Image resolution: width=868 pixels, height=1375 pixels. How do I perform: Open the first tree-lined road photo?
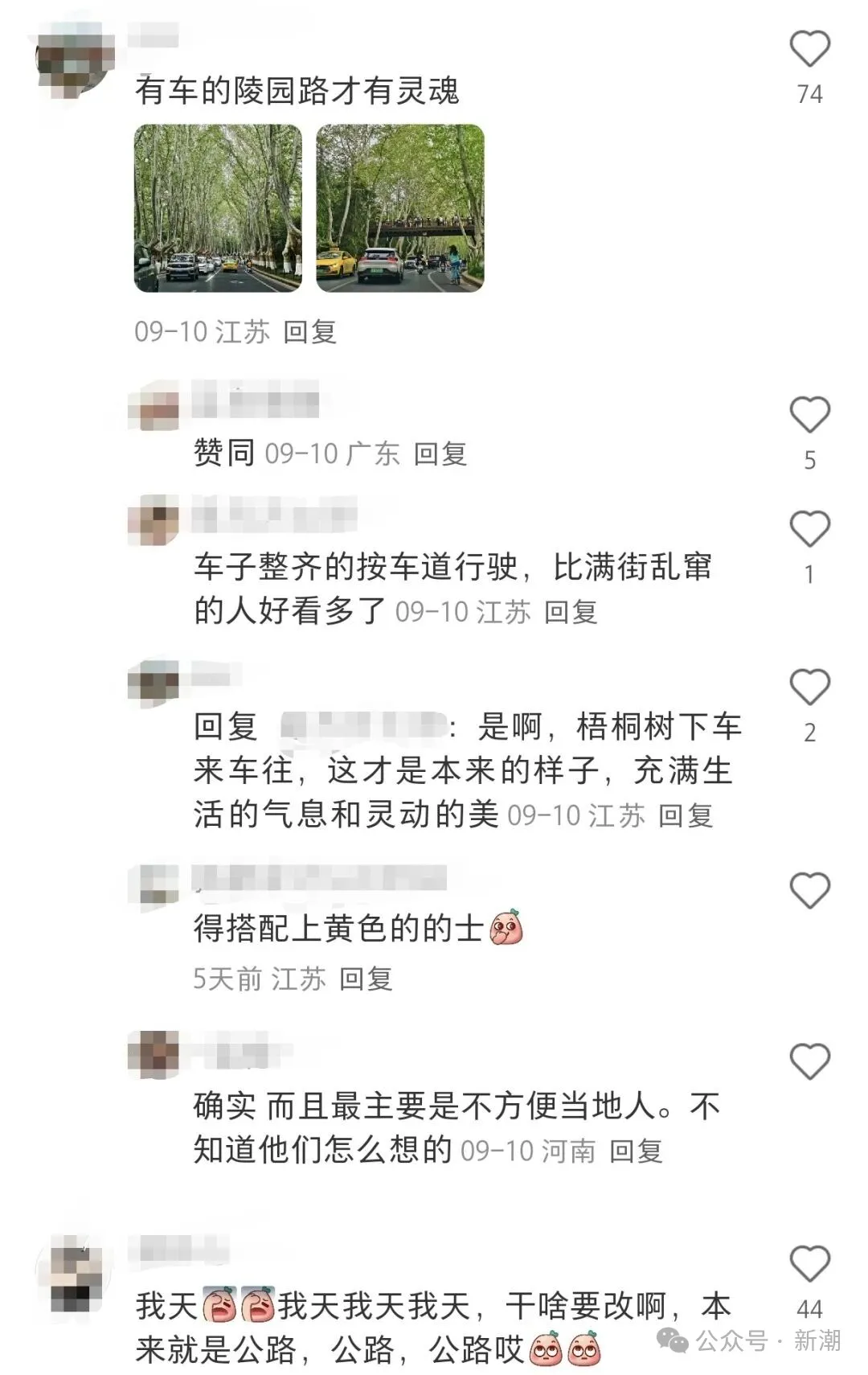(217, 208)
